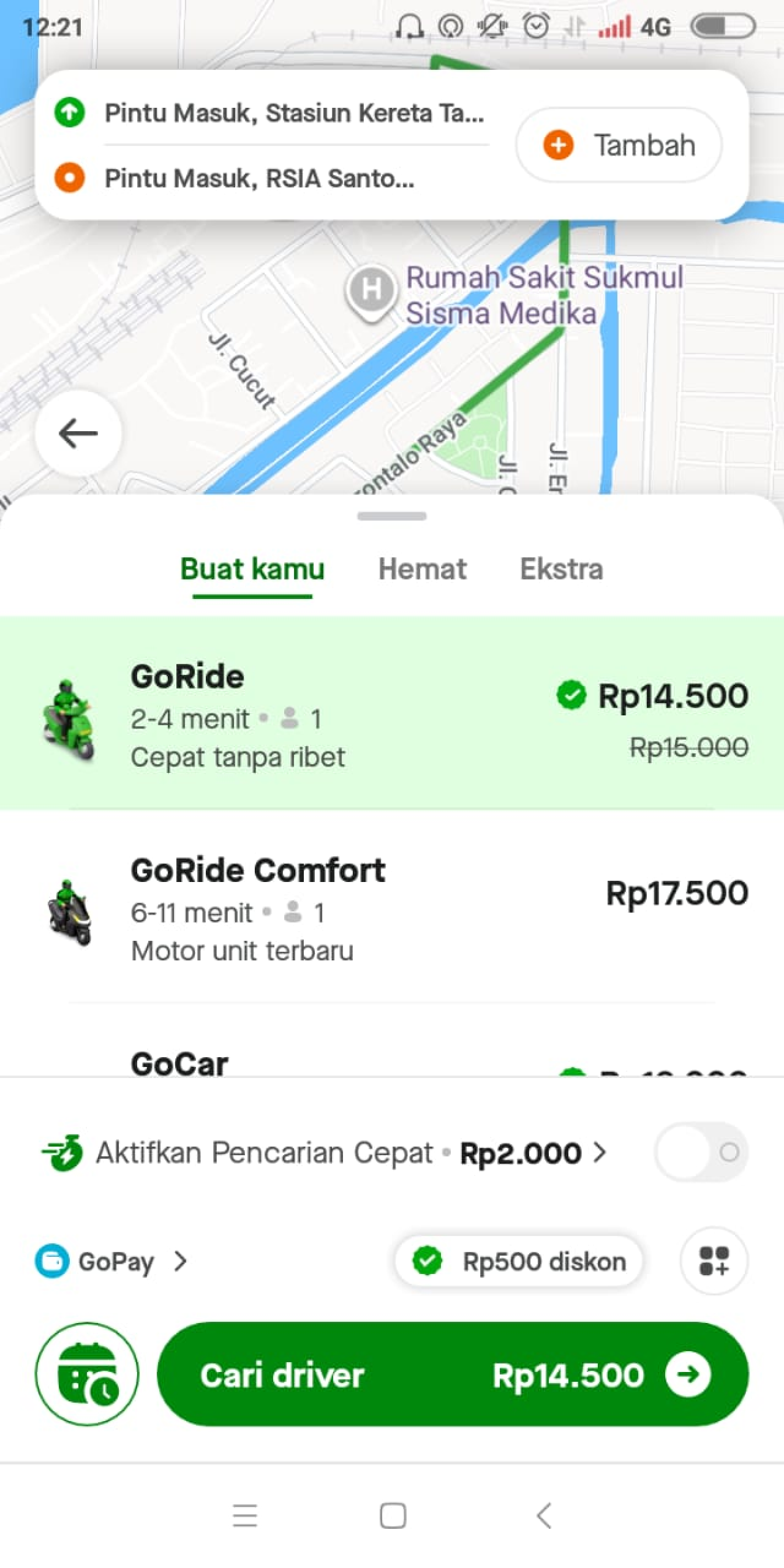This screenshot has width=784, height=1568.
Task: Tap the system home button
Action: [393, 1516]
